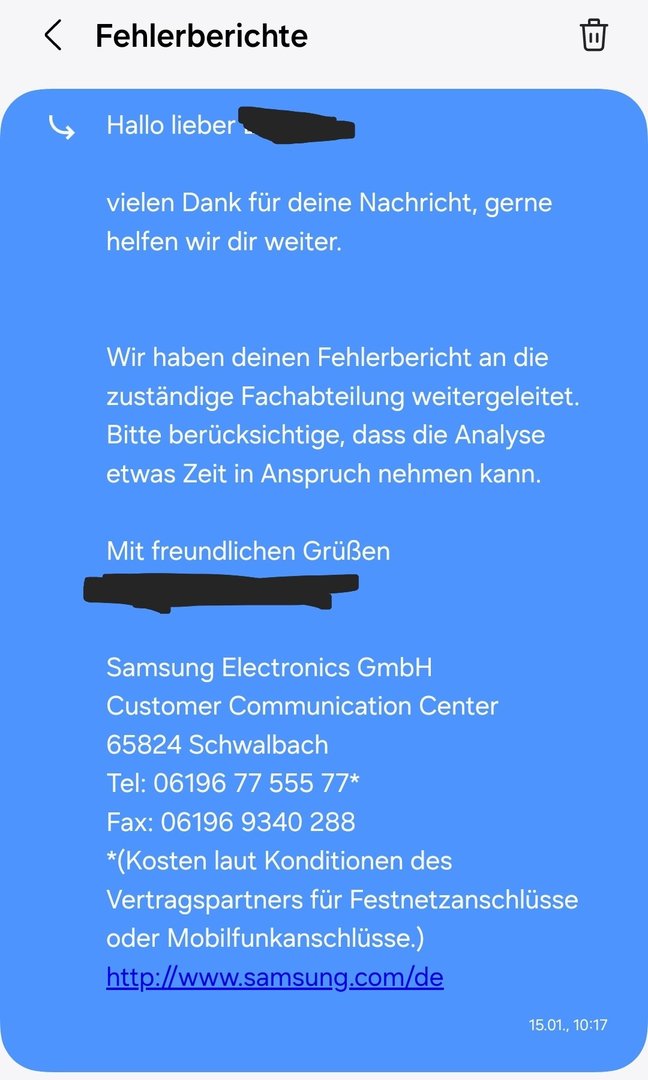Go back from Fehlerberichte

tap(53, 36)
